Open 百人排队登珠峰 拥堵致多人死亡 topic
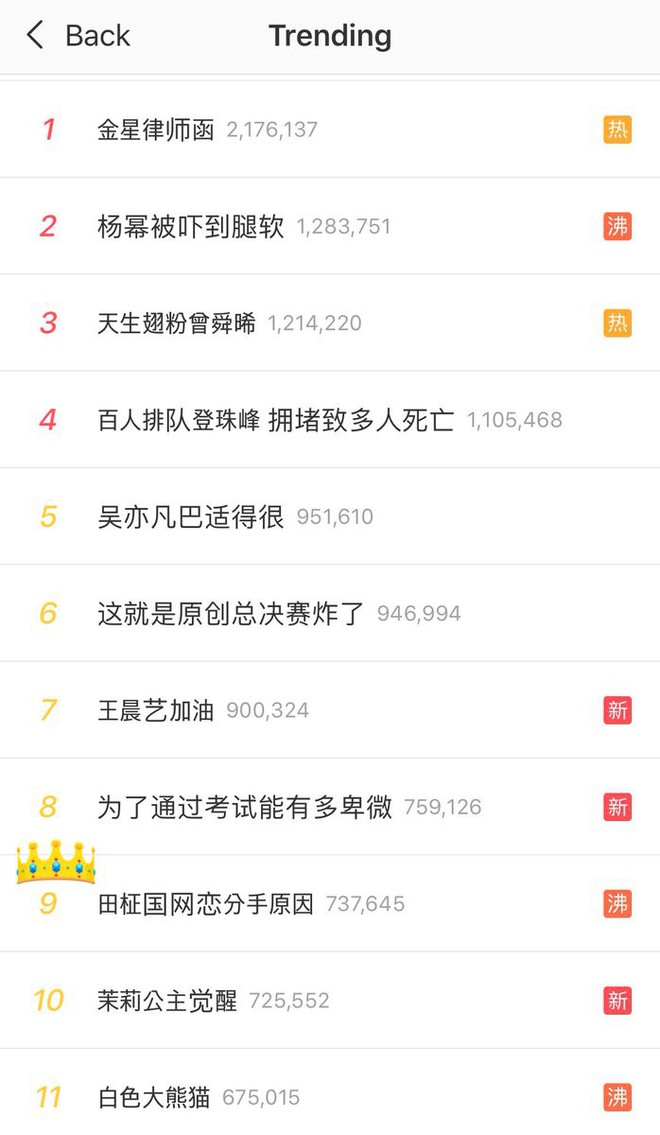This screenshot has width=660, height=1135. [275, 420]
